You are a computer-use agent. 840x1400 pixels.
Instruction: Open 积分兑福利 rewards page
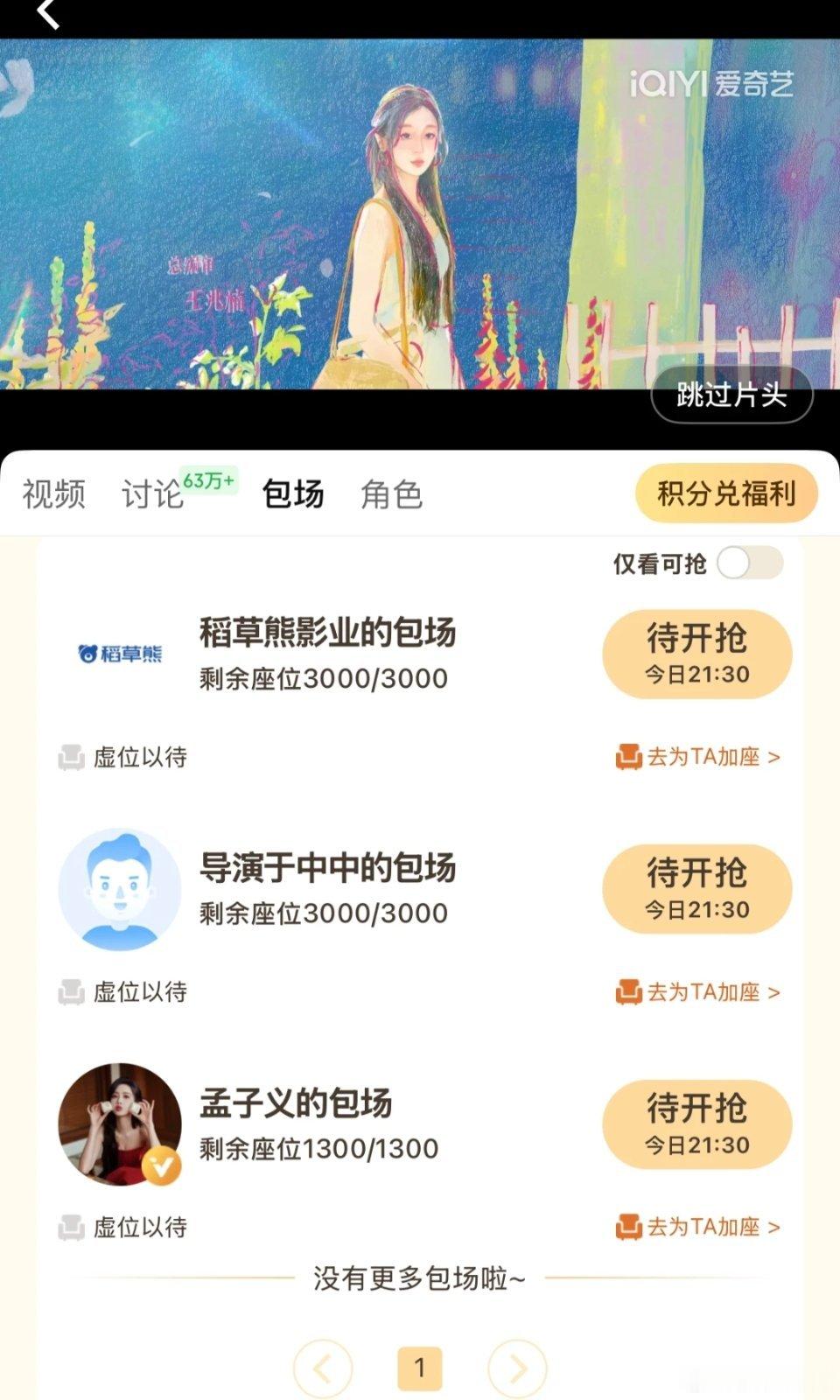pos(725,493)
